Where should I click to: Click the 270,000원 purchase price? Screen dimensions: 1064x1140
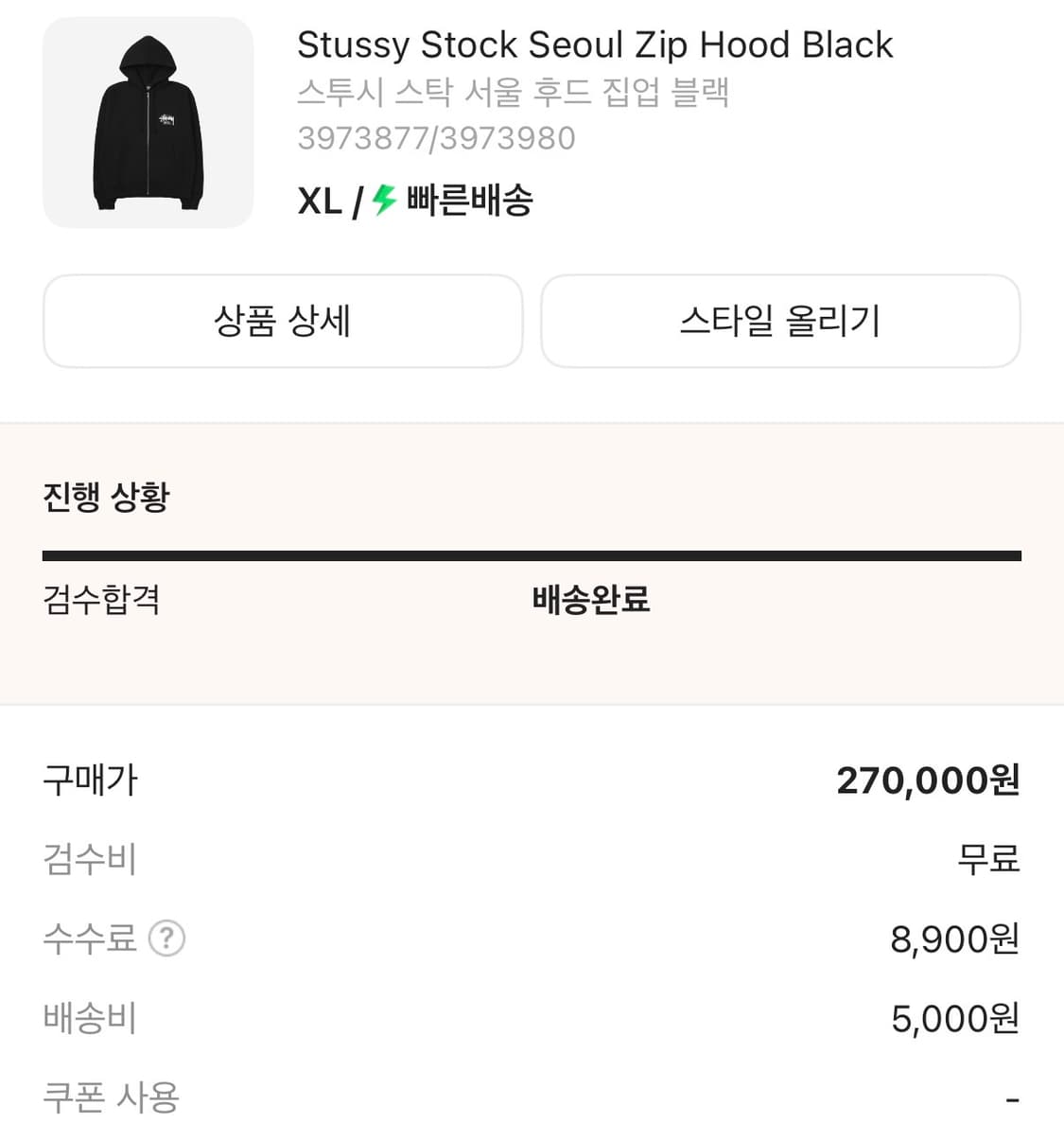pyautogui.click(x=926, y=780)
